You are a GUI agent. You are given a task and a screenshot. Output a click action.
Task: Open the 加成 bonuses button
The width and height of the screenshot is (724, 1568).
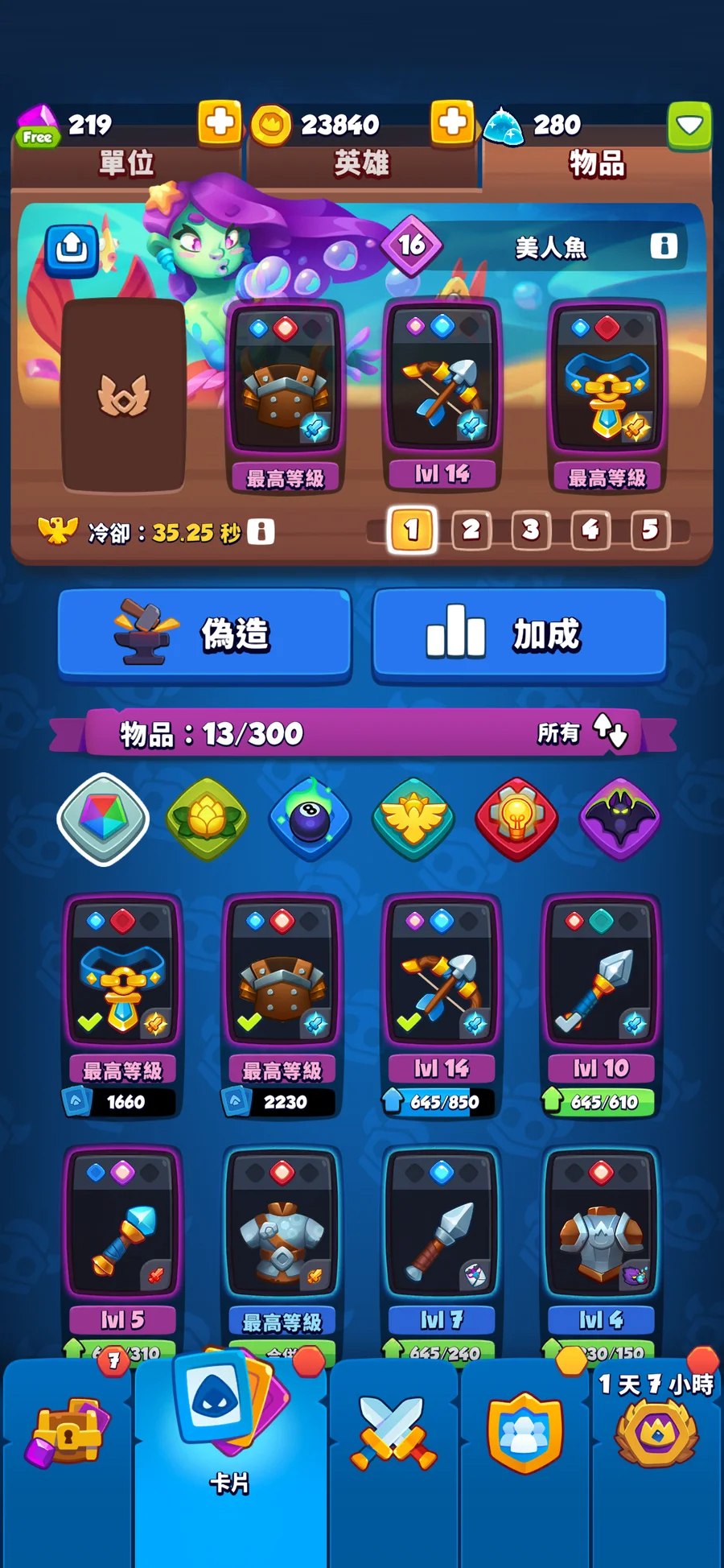(x=520, y=634)
